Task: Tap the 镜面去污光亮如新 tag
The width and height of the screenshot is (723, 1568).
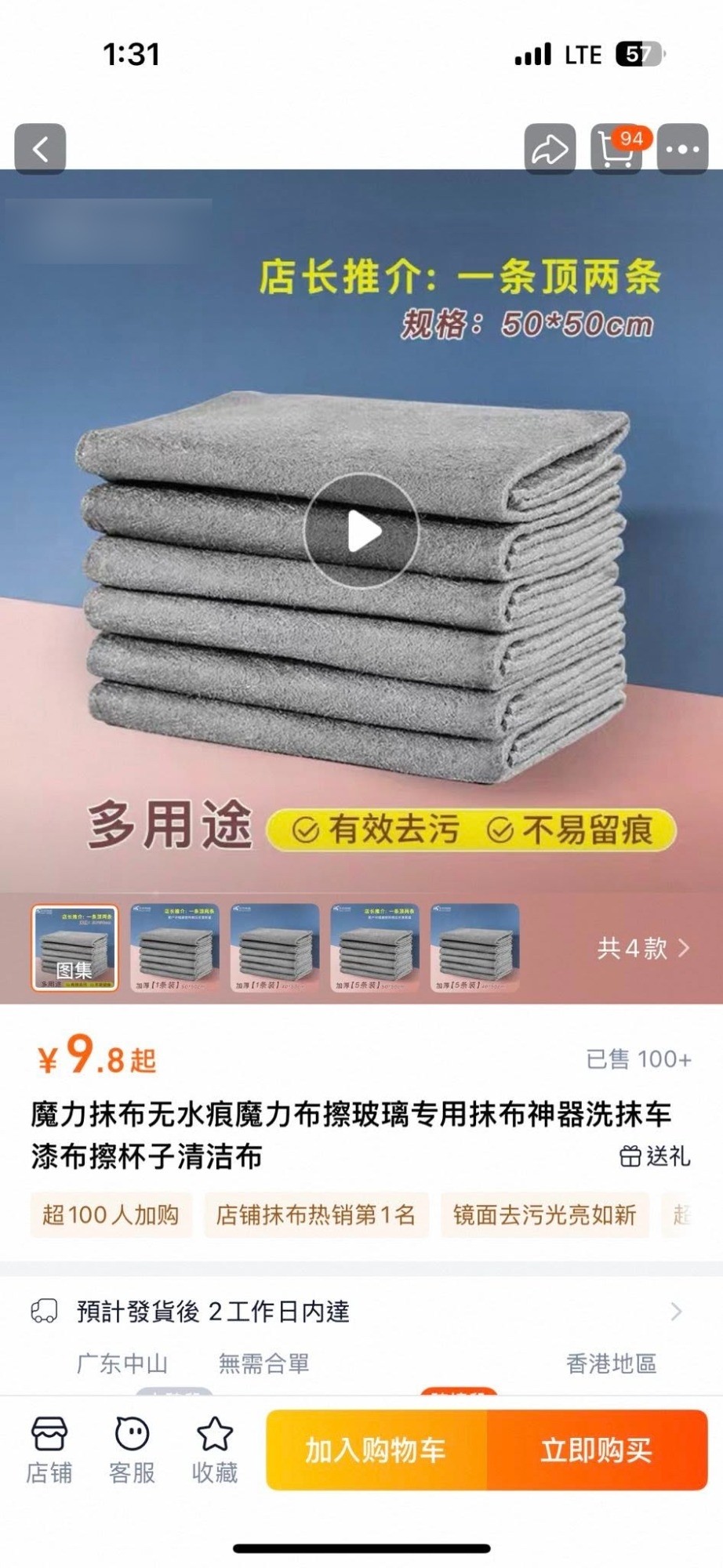Action: pos(544,1215)
